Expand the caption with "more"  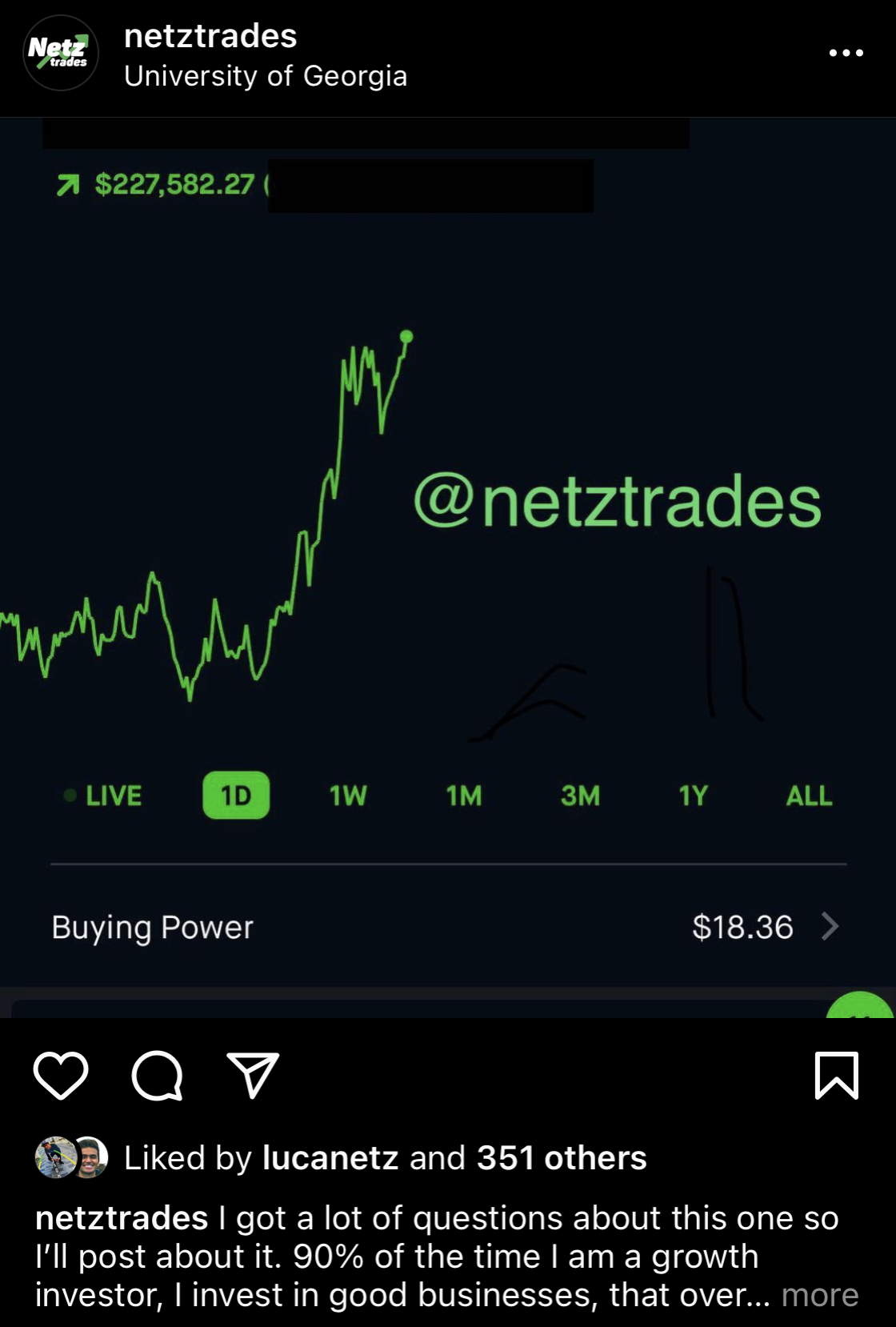pyautogui.click(x=820, y=1294)
